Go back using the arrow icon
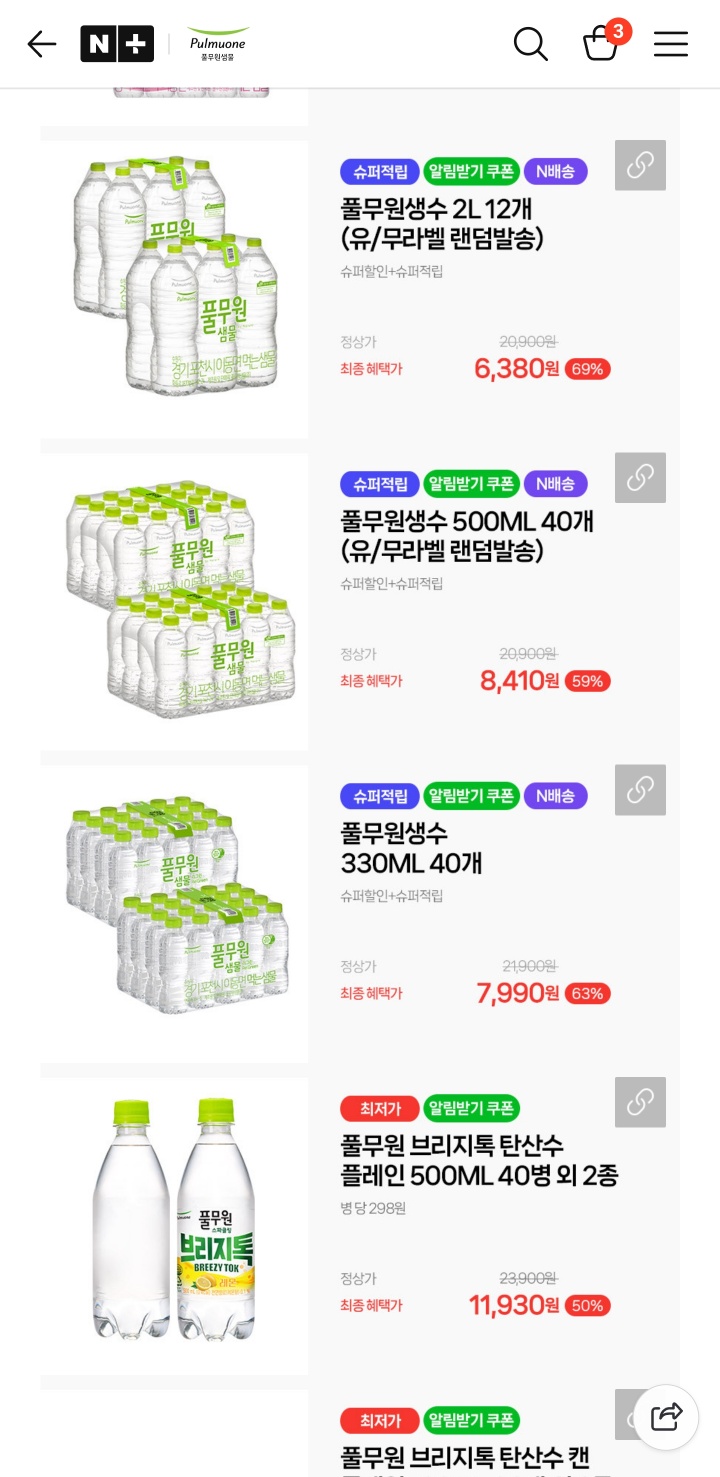The image size is (720, 1477). [41, 44]
